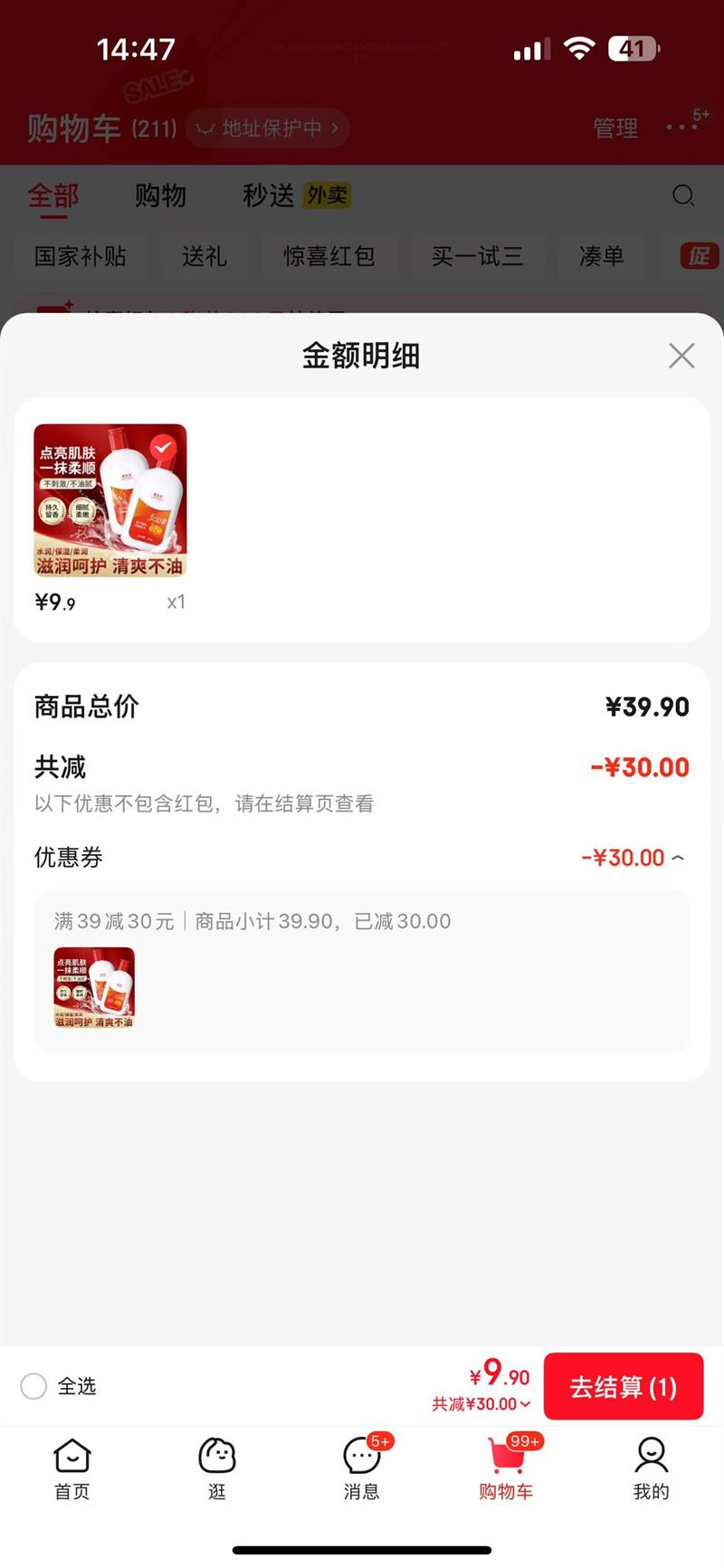Image resolution: width=724 pixels, height=1568 pixels.
Task: Tap 去结算 to check out
Action: 623,1386
